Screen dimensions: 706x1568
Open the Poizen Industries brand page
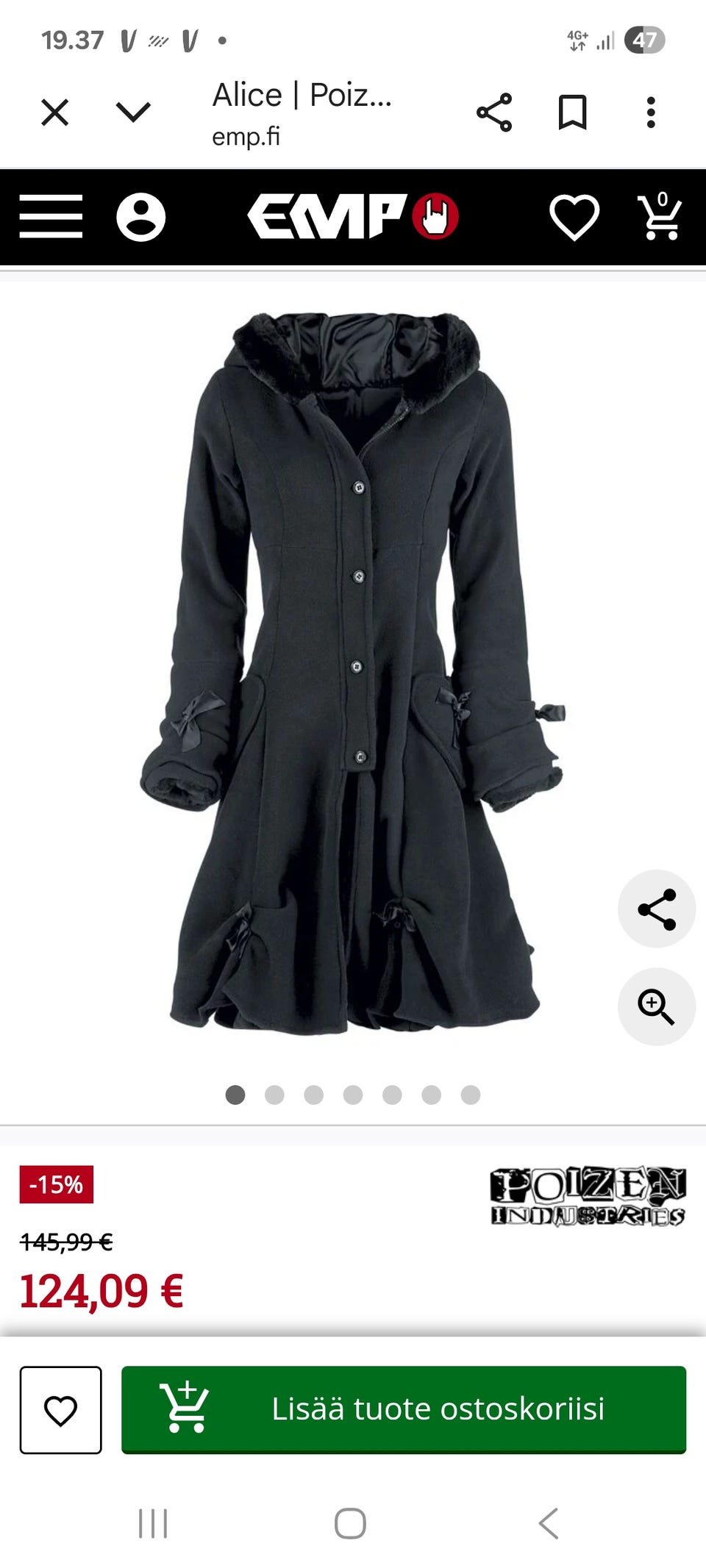click(588, 1196)
